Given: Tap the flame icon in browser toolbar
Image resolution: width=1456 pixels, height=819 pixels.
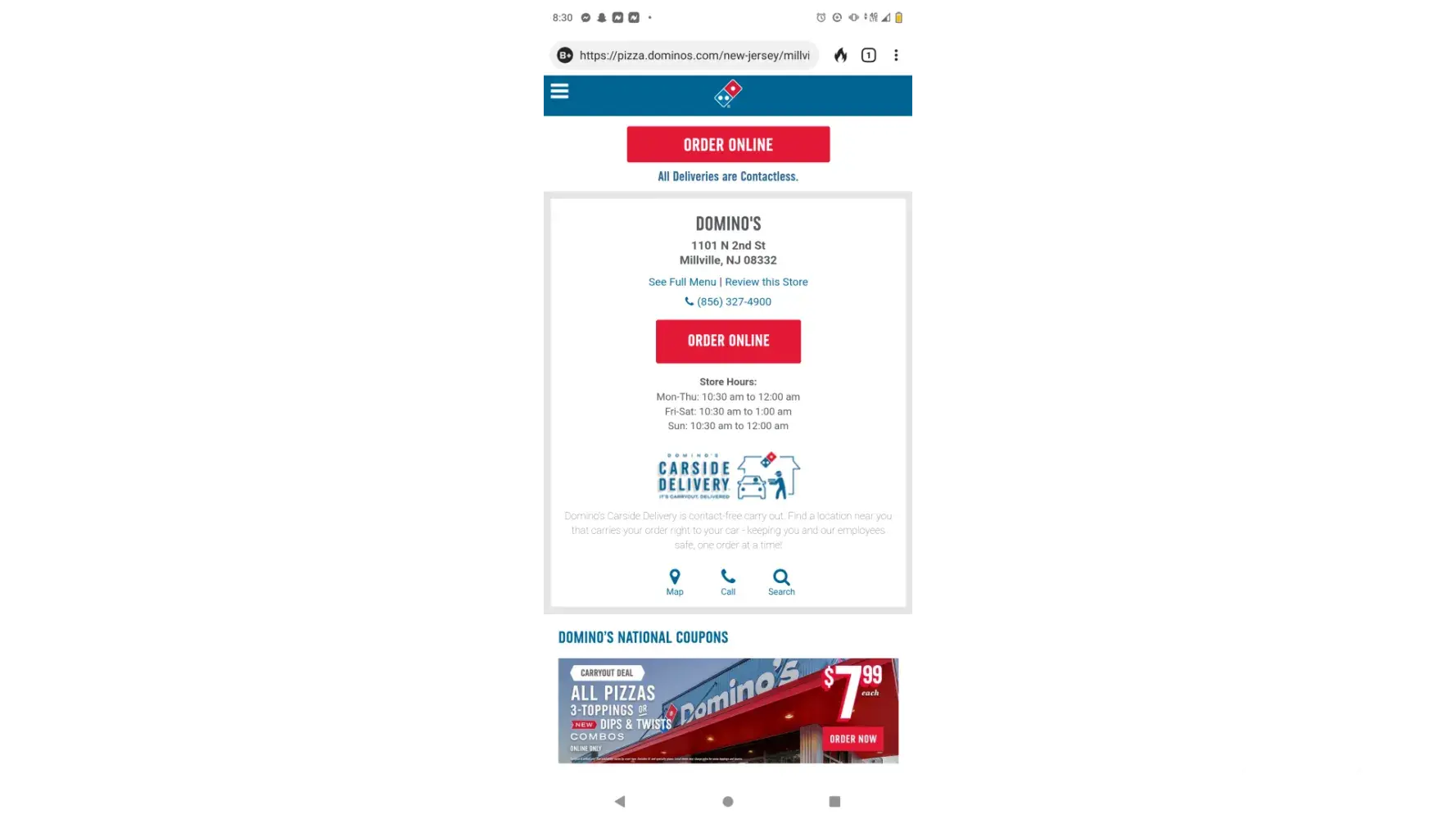Looking at the screenshot, I should tap(840, 56).
